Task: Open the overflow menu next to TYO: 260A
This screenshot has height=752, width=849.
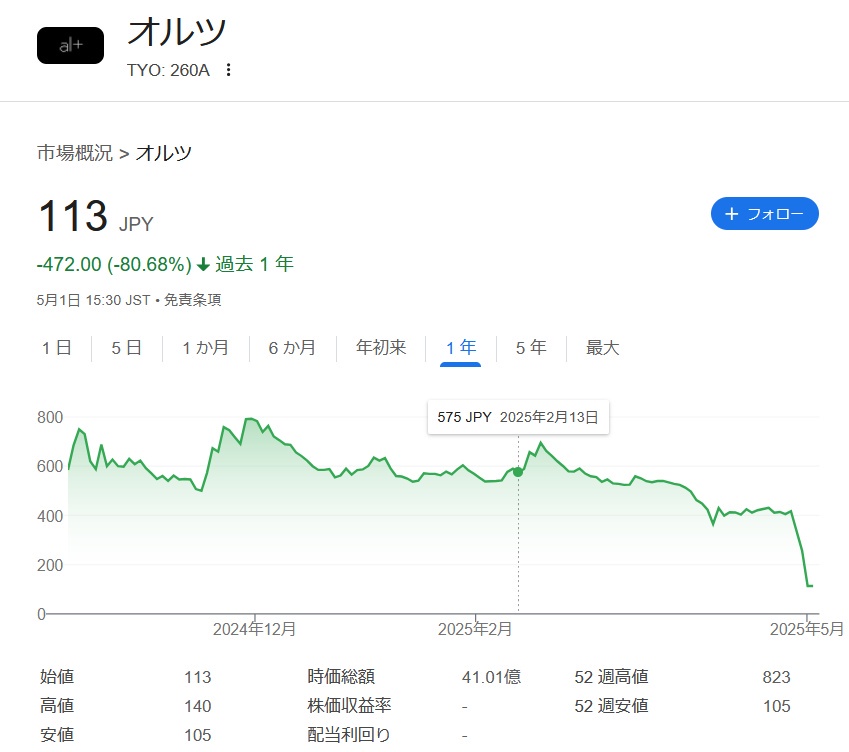Action: coord(229,70)
